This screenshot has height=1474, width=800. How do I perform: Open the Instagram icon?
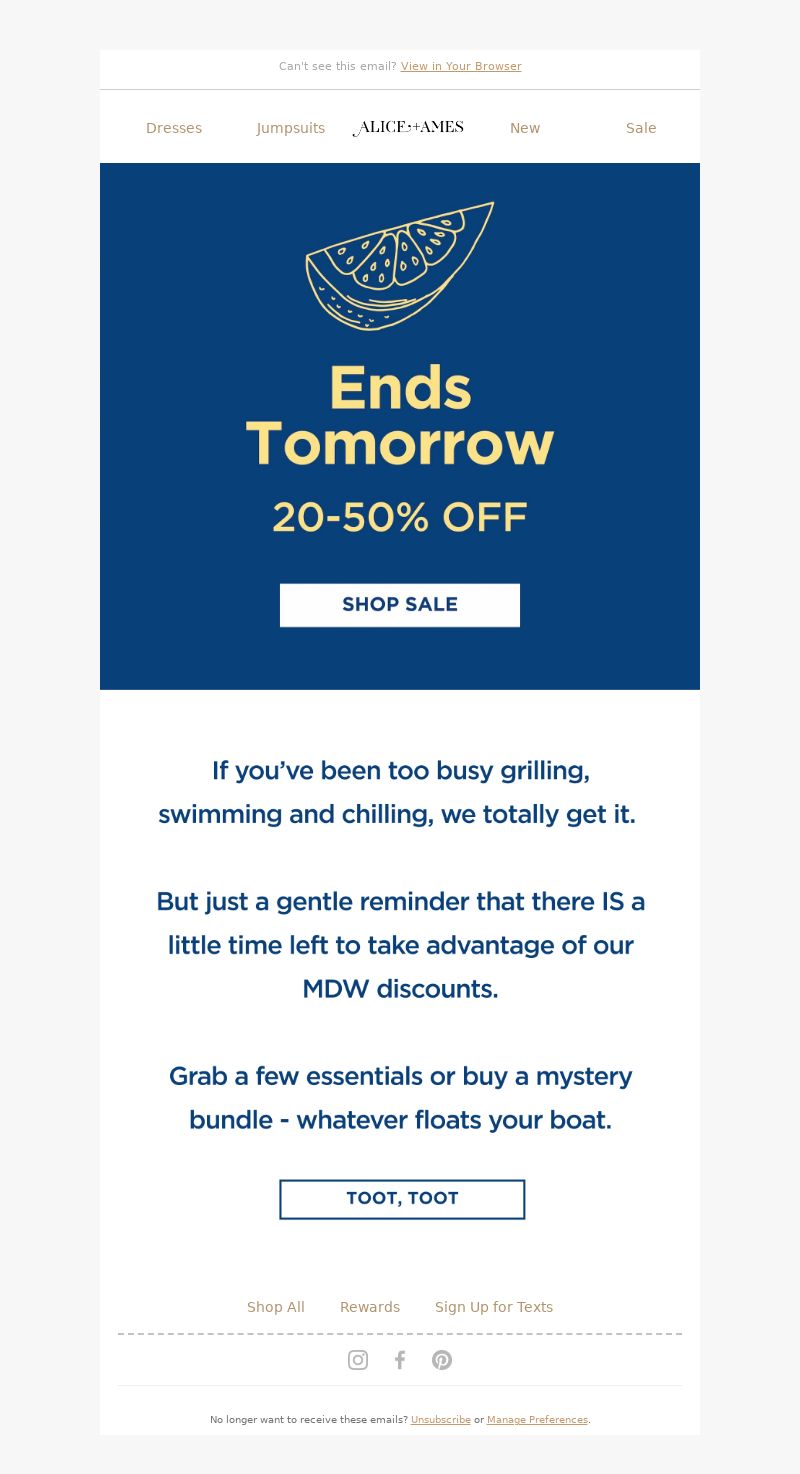pyautogui.click(x=358, y=1360)
